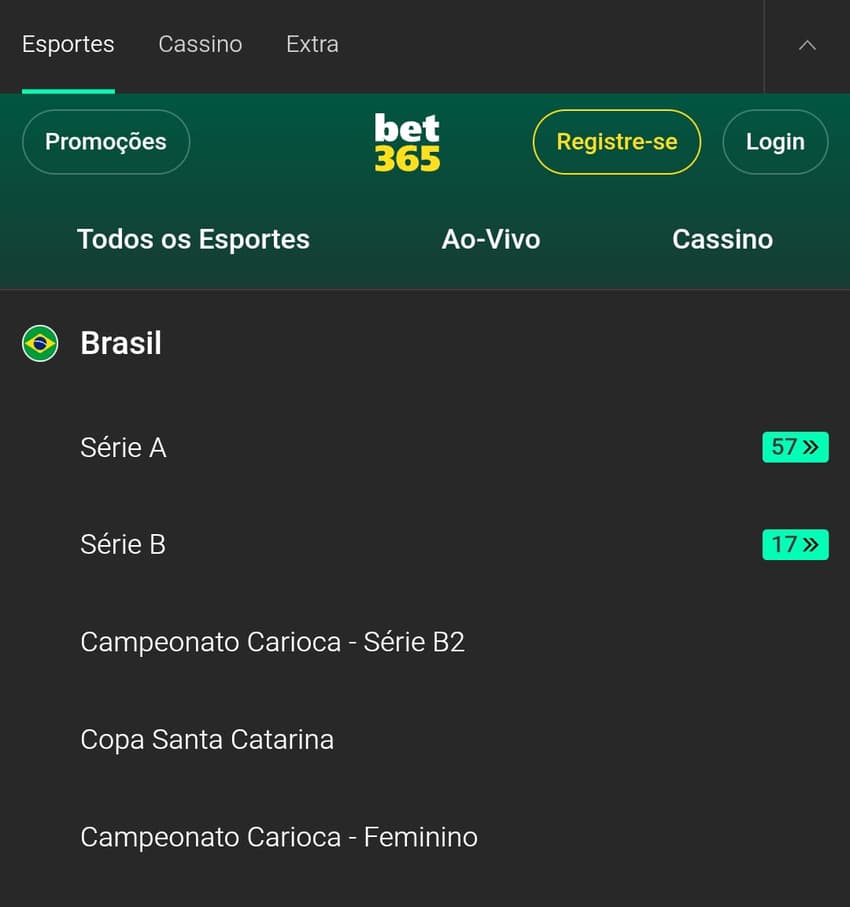850x907 pixels.
Task: Open Campeonato Carioca - Feminino
Action: [278, 837]
